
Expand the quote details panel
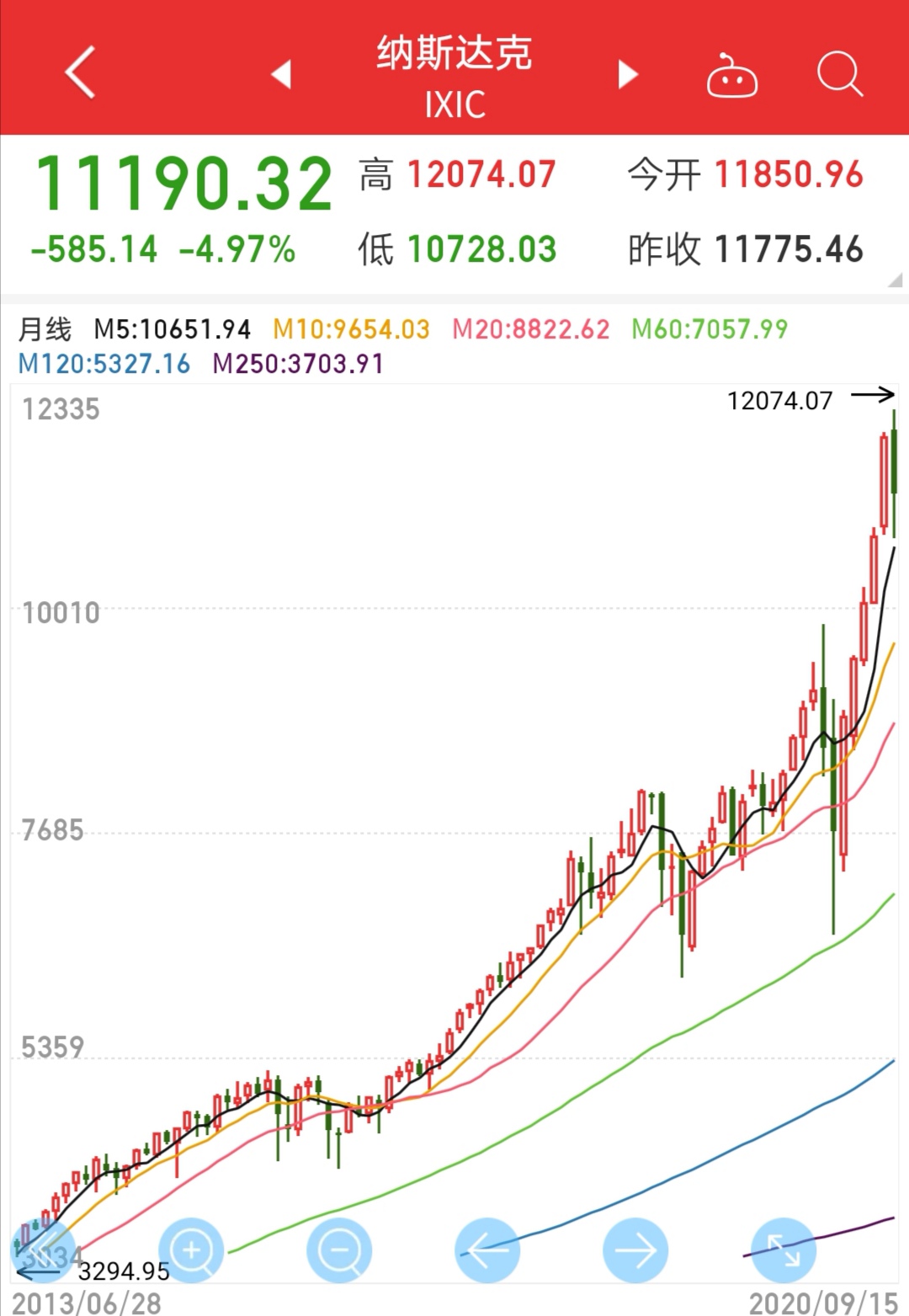click(895, 280)
